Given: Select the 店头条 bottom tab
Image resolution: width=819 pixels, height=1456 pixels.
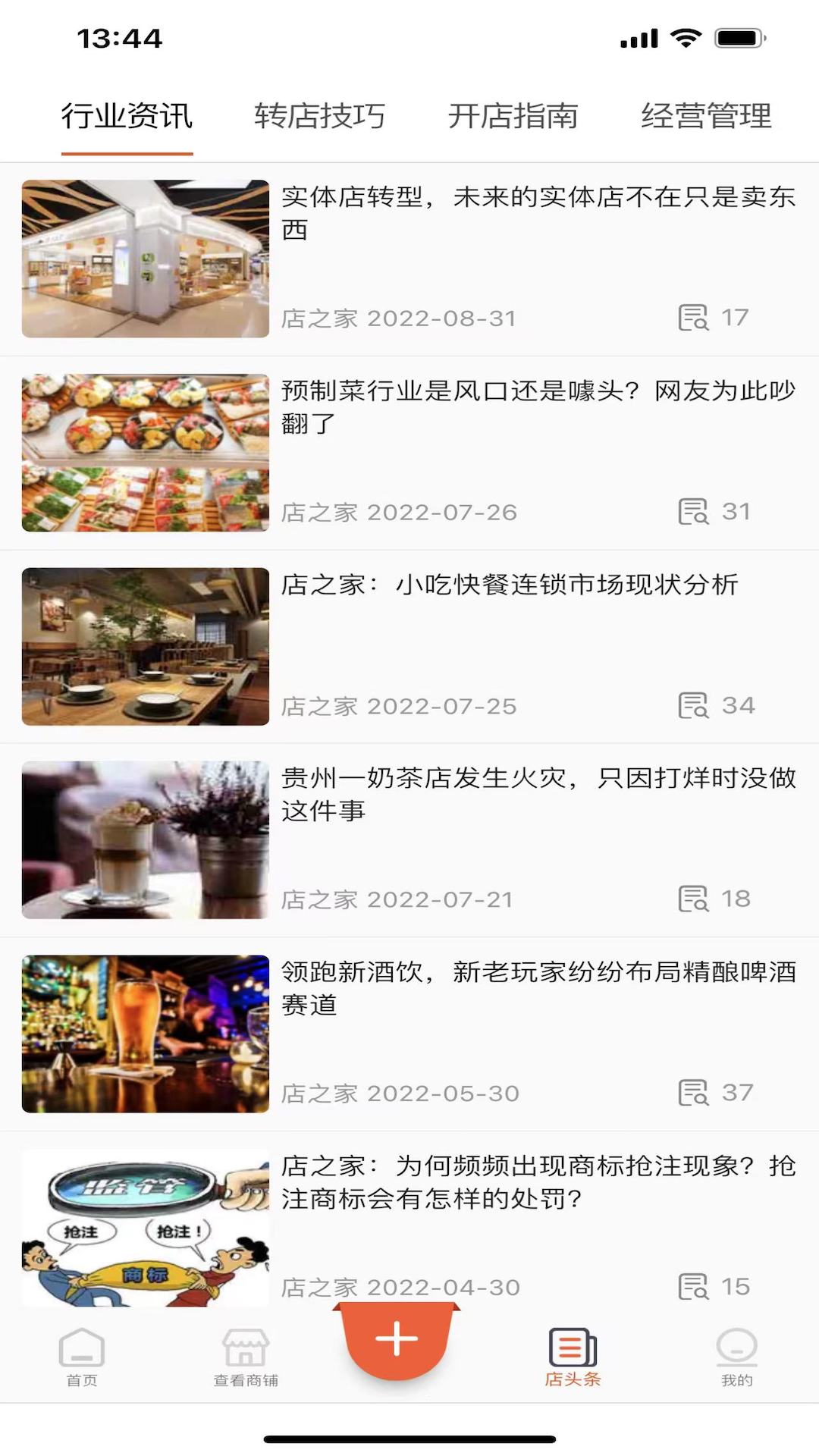Looking at the screenshot, I should 573,1357.
